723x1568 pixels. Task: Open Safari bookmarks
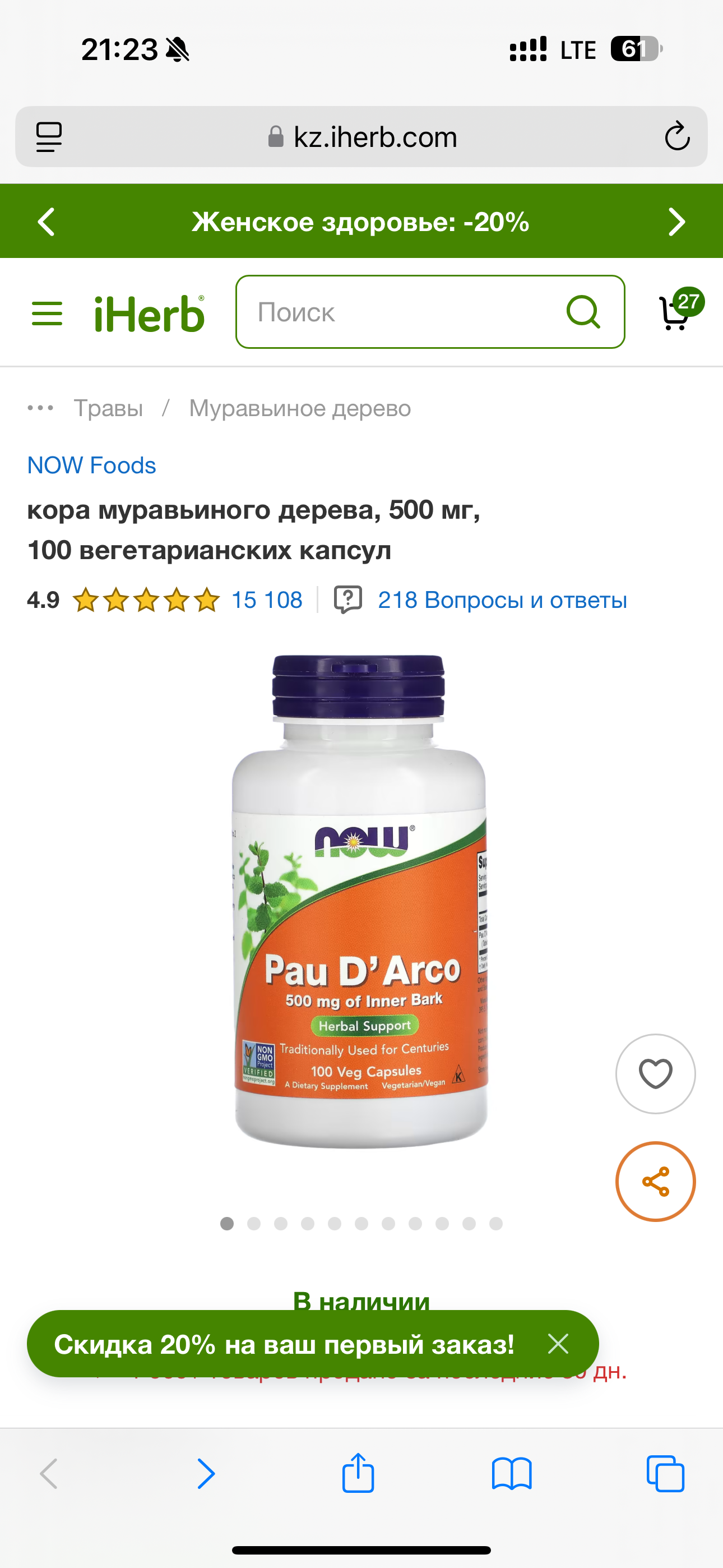pos(512,1474)
